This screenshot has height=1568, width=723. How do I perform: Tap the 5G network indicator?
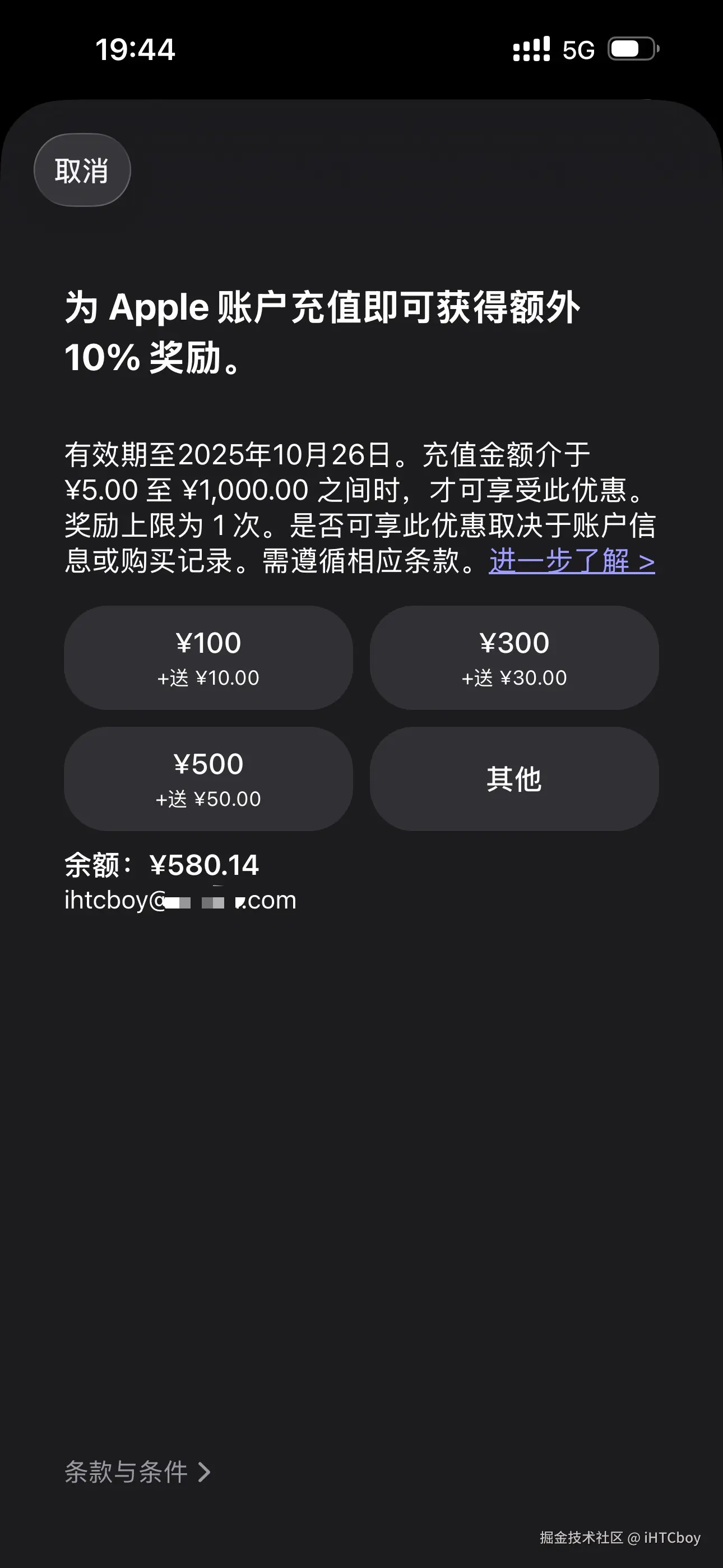(x=580, y=50)
